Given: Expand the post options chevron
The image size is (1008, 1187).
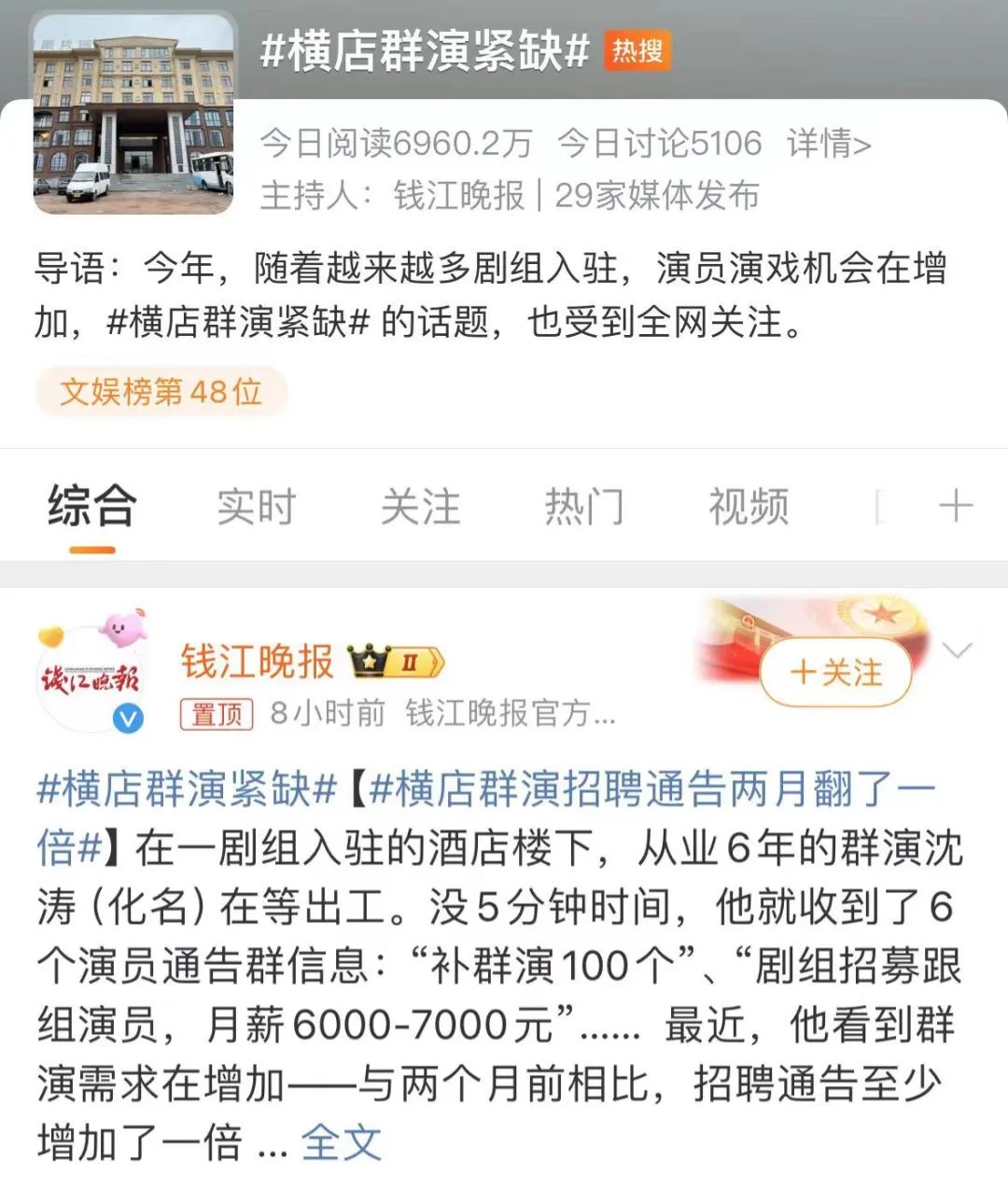Looking at the screenshot, I should tap(959, 649).
